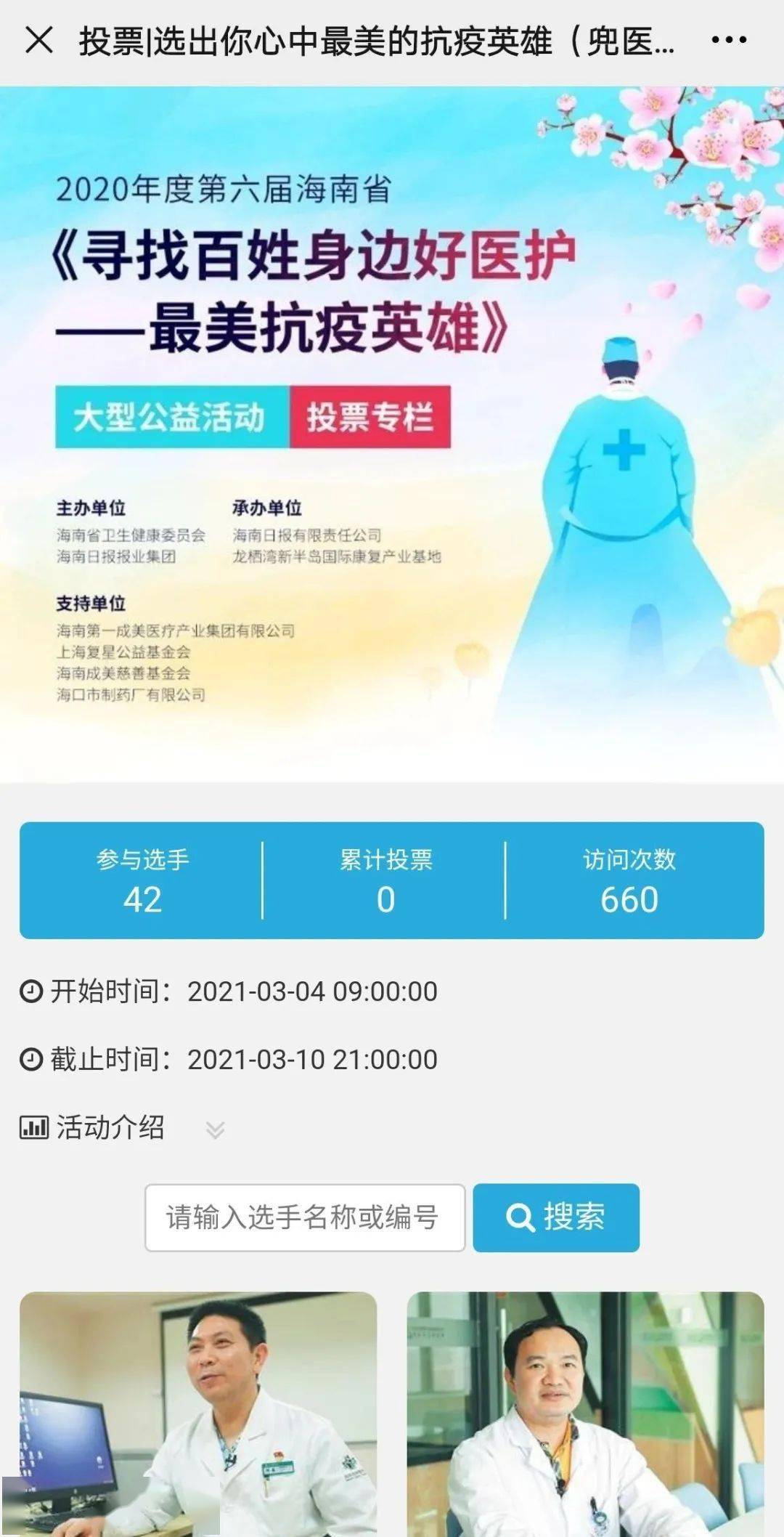Tap the blue 搜索 button
The image size is (784, 1537).
tap(556, 1217)
